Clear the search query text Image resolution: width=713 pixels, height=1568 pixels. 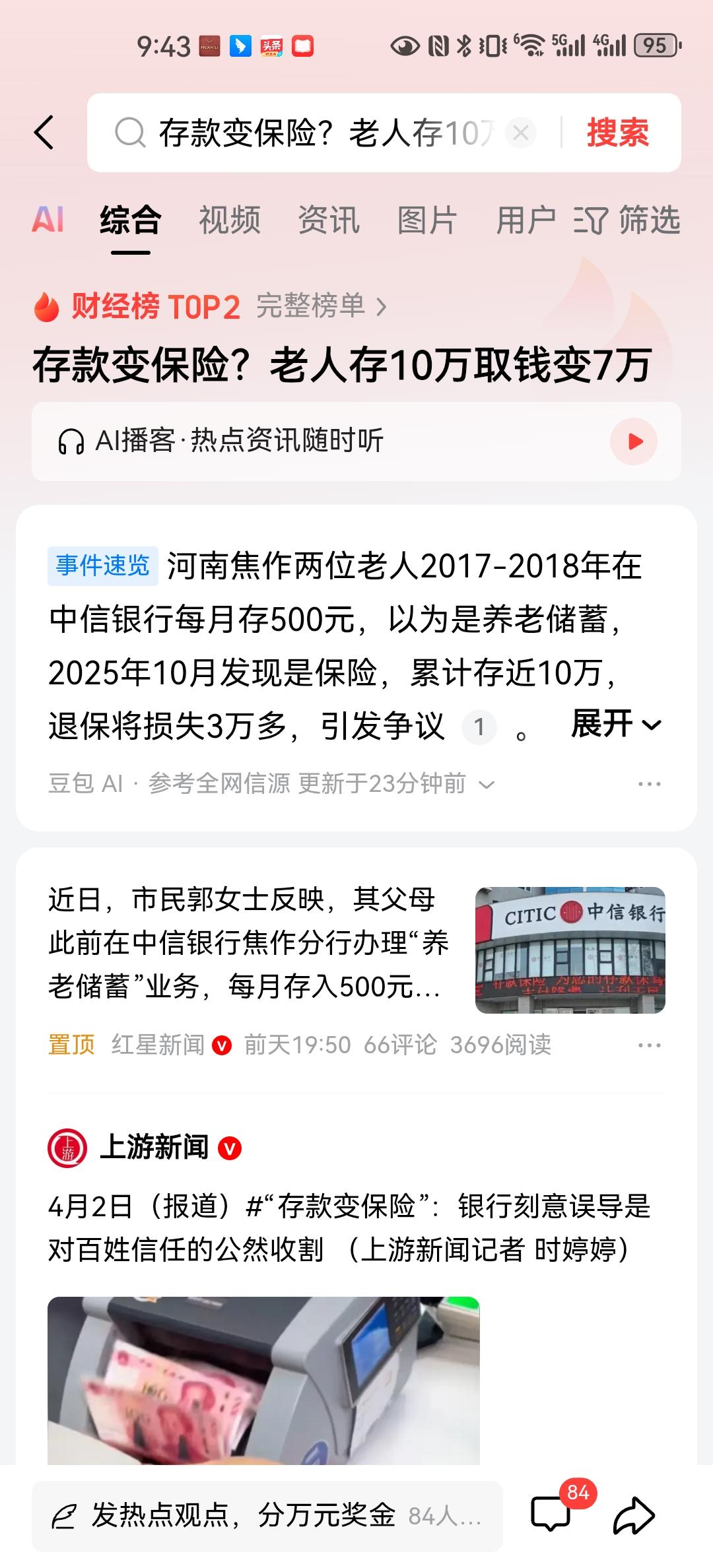[520, 133]
